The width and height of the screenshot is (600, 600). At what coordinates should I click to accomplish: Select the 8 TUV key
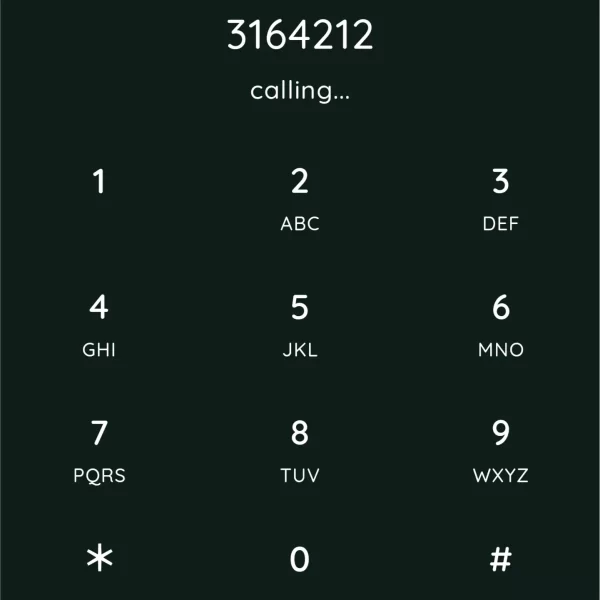point(300,450)
